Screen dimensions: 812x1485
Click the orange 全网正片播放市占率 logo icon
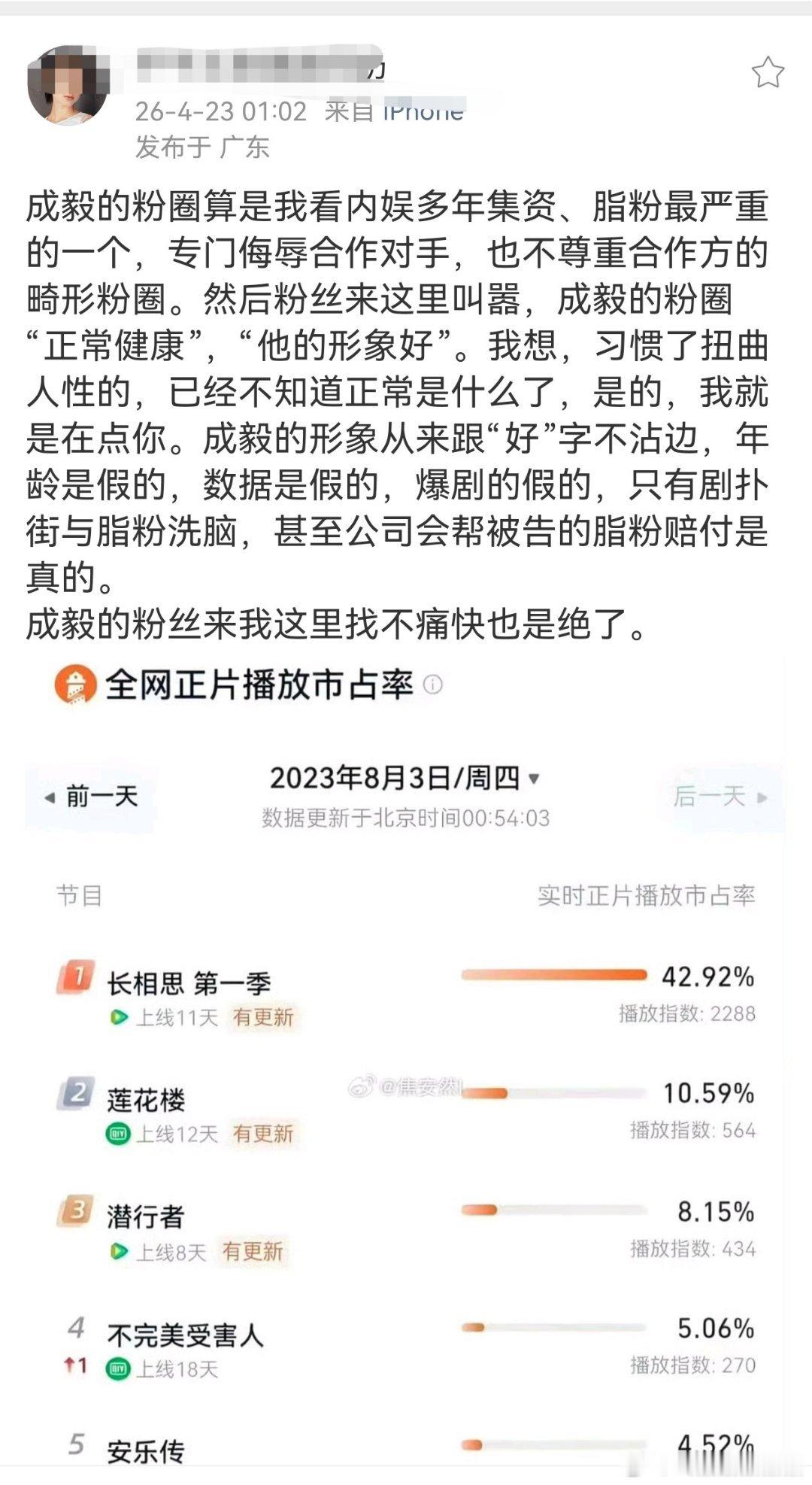click(x=75, y=683)
